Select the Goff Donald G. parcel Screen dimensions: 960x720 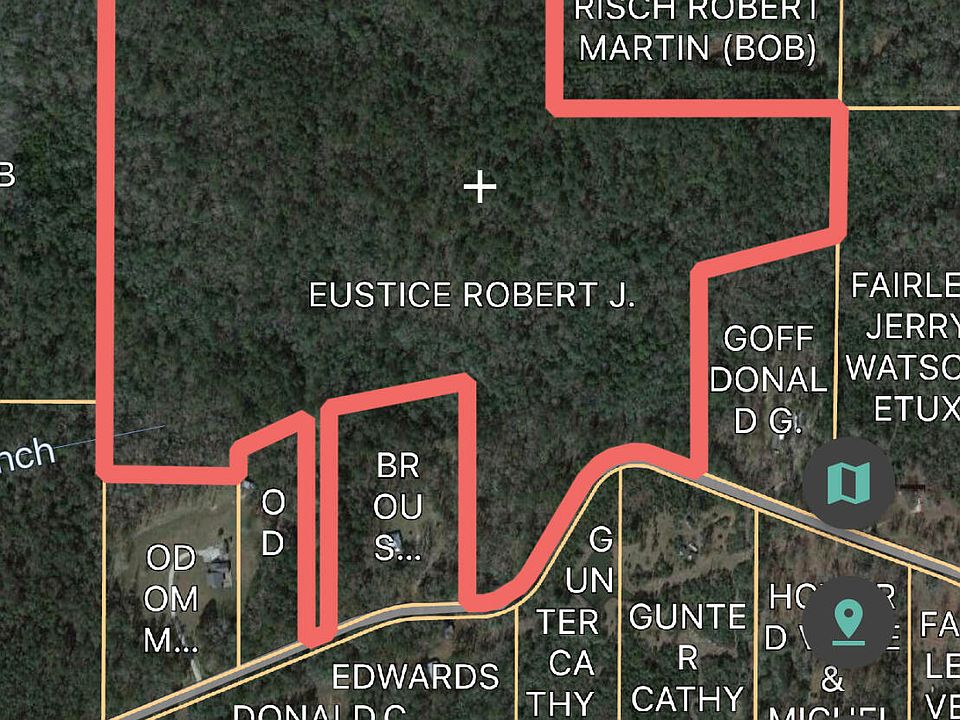coord(766,378)
